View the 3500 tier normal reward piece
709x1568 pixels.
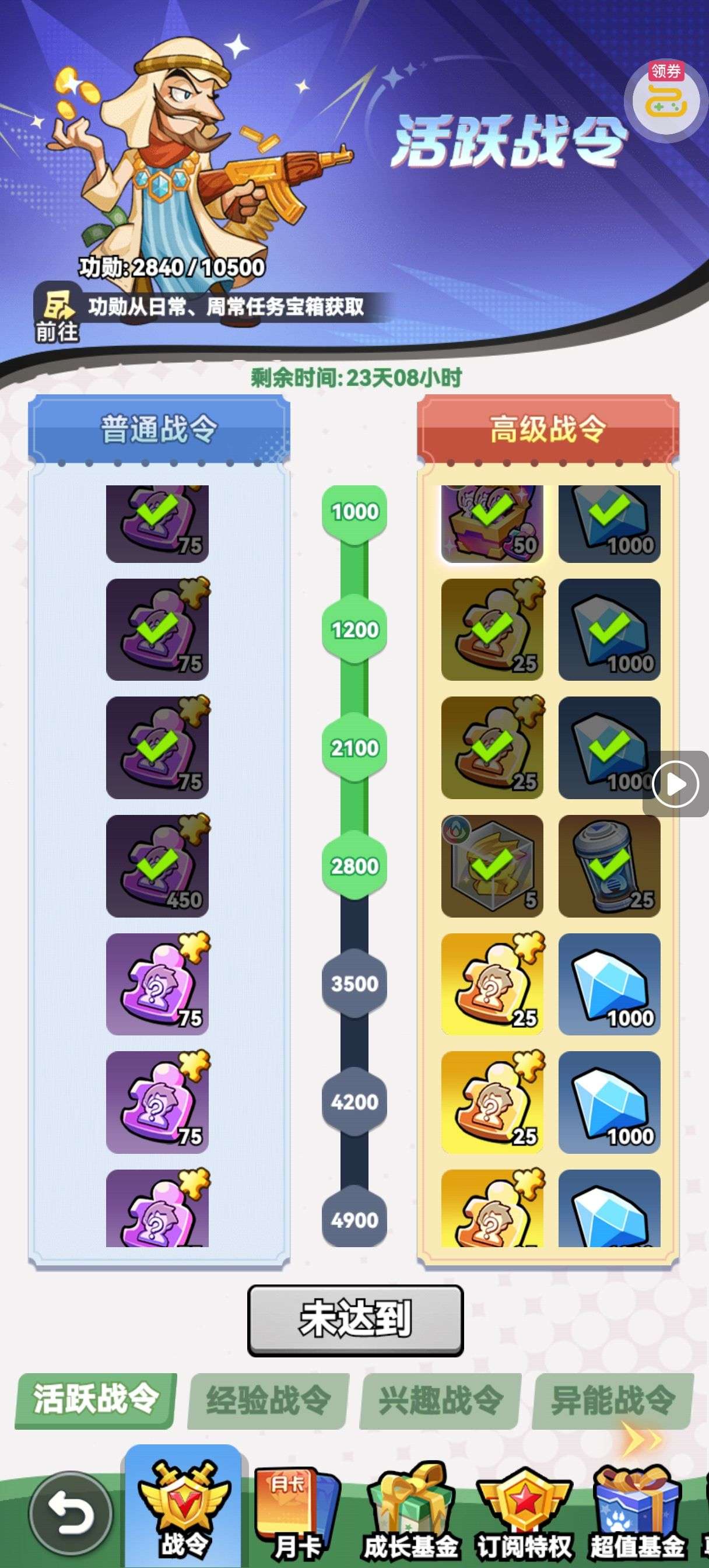coord(157,984)
